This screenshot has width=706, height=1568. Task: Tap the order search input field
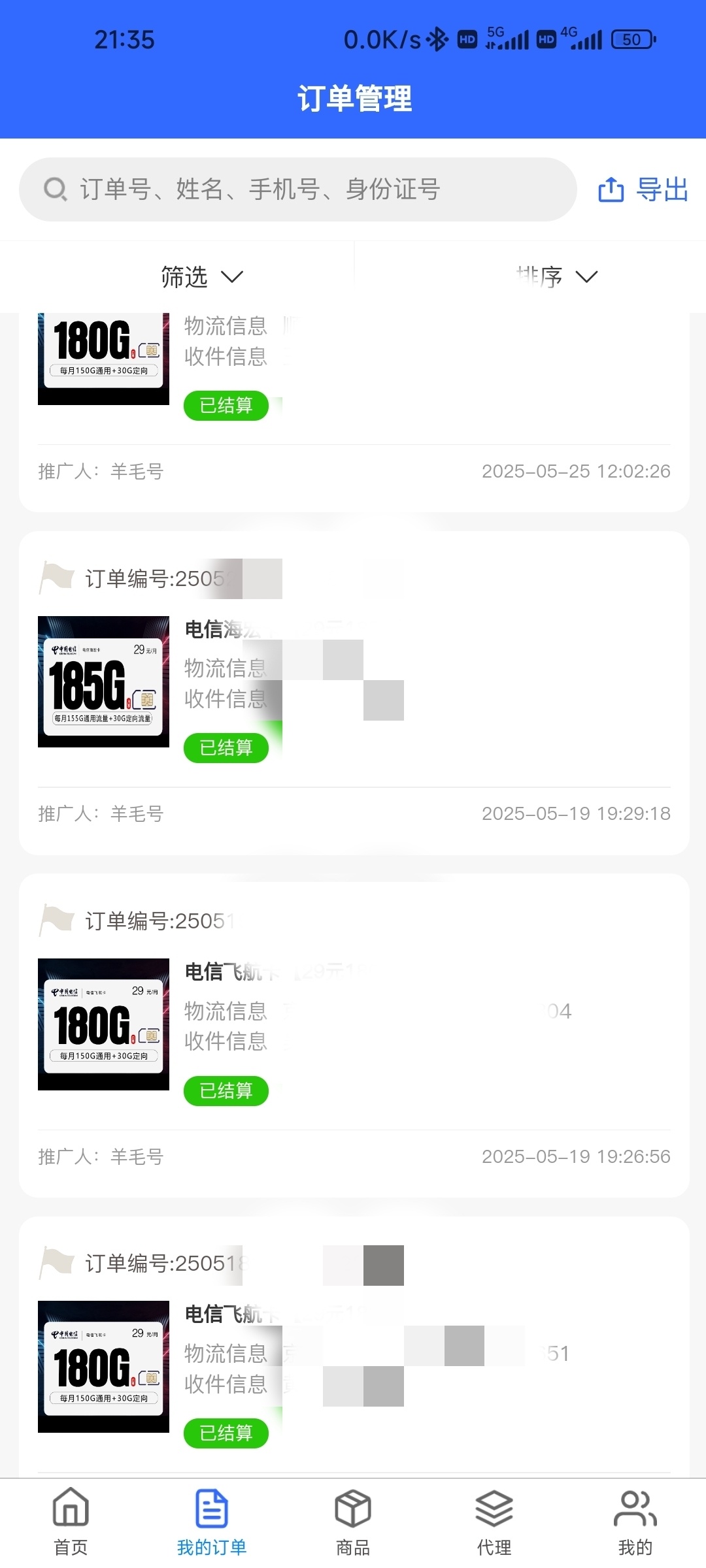click(x=297, y=189)
